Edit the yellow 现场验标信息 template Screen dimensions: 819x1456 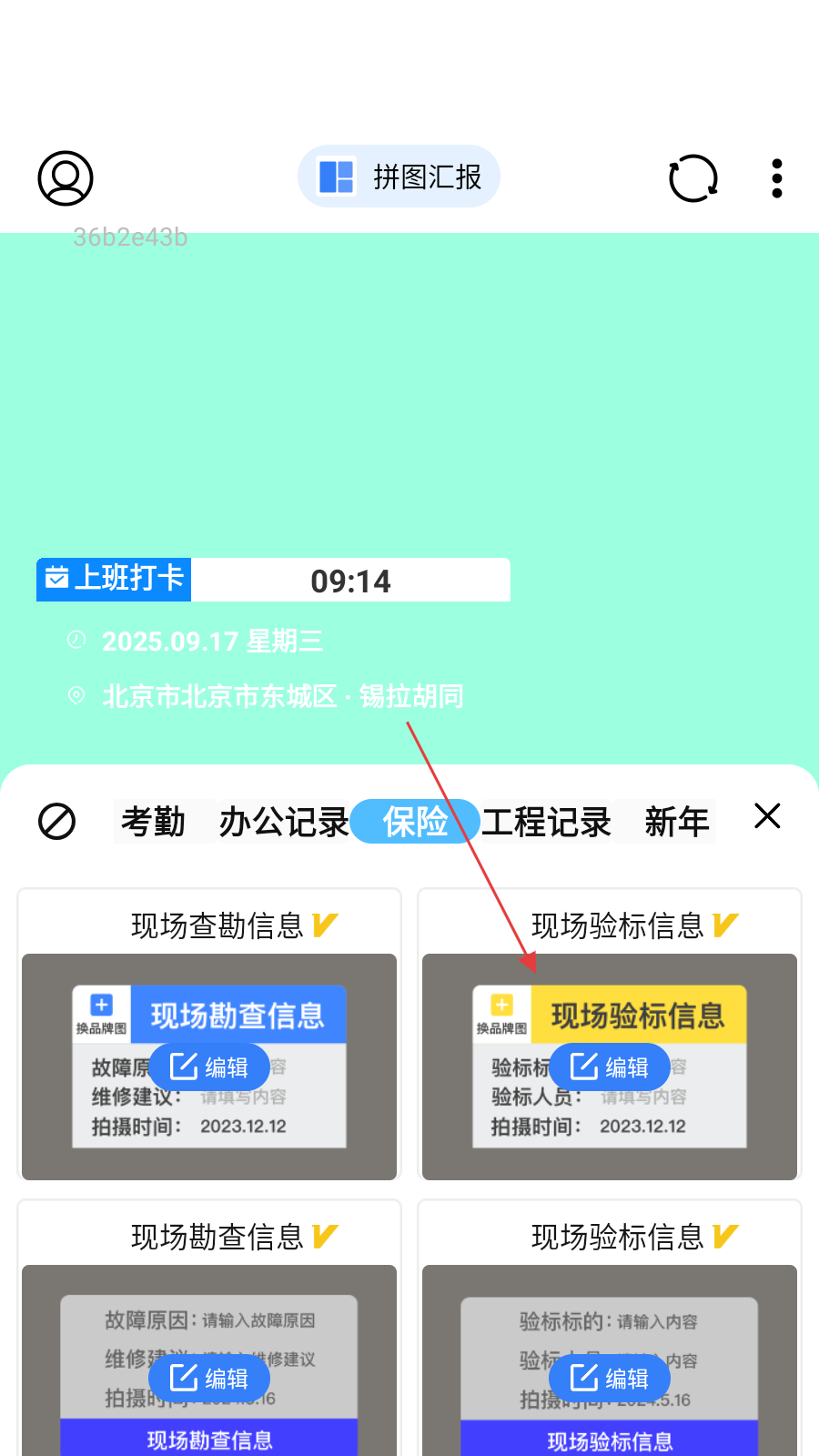[x=609, y=1067]
